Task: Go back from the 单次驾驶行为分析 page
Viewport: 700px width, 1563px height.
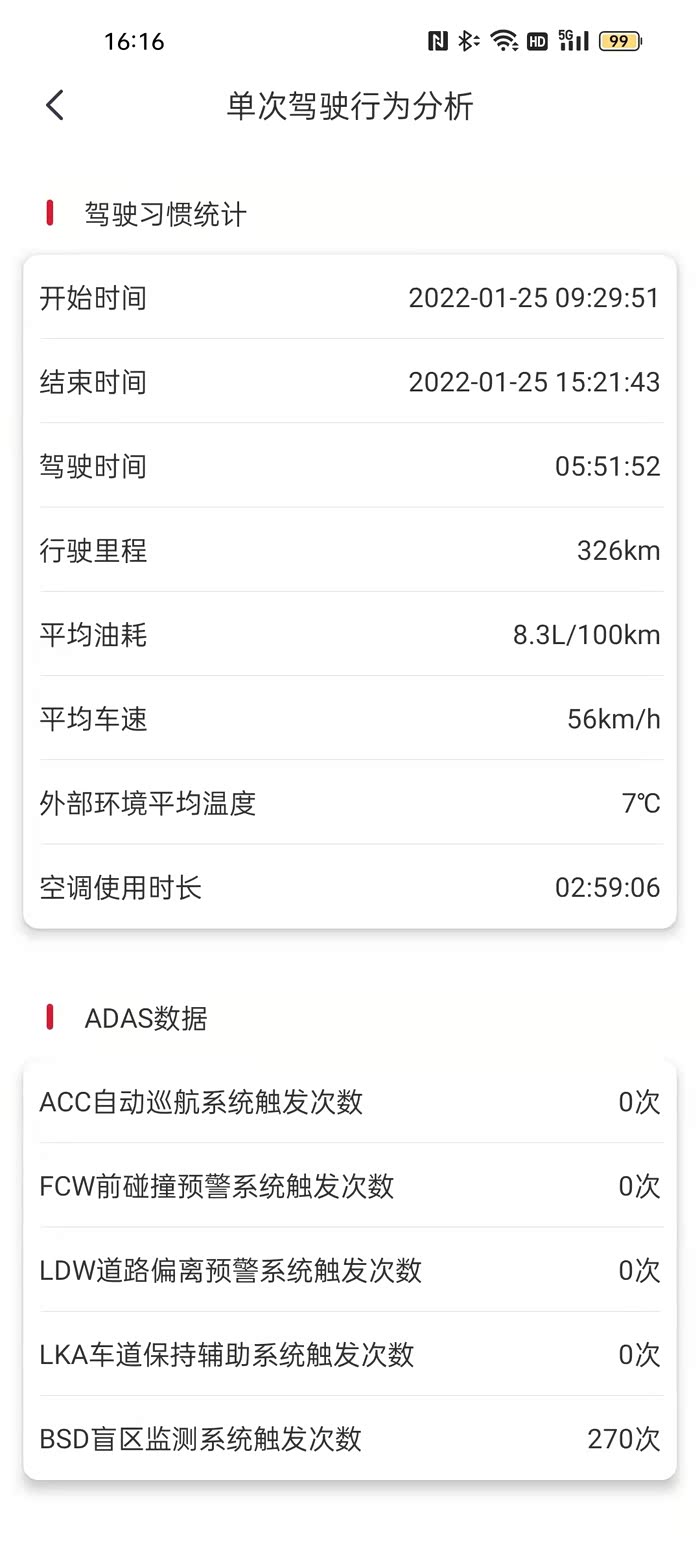Action: click(55, 105)
